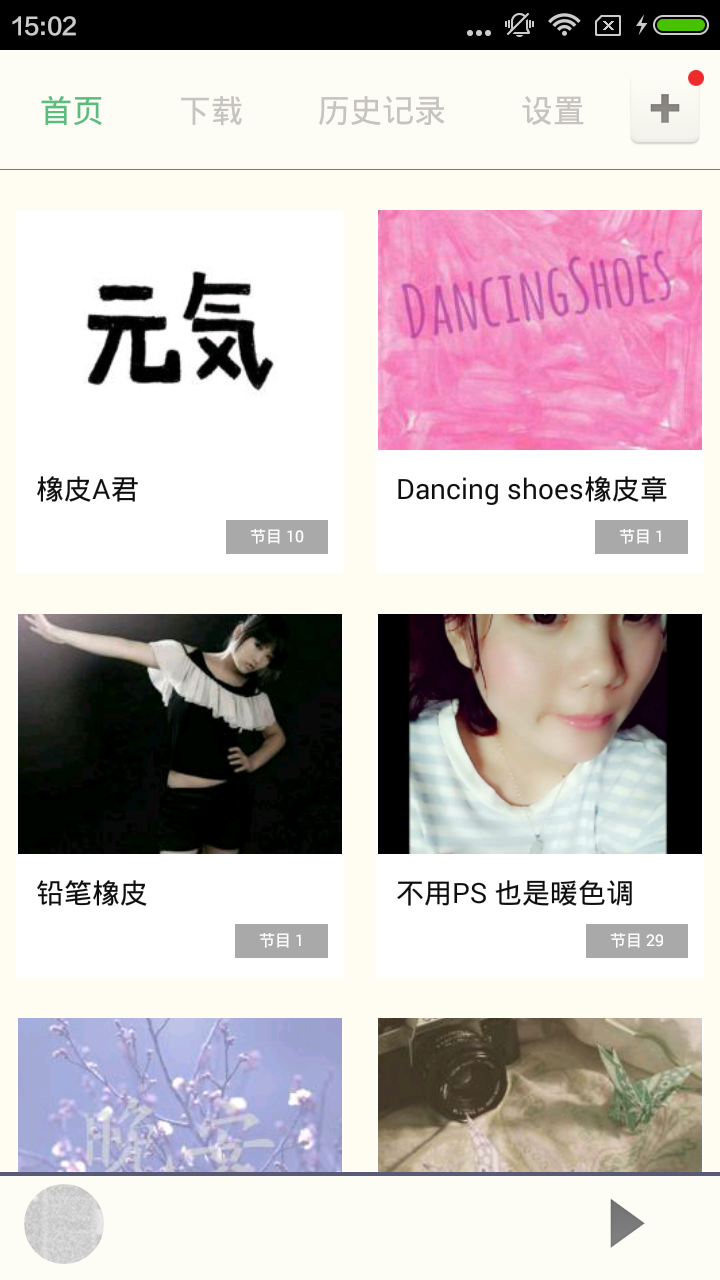Start playback with the play button
The width and height of the screenshot is (720, 1280).
tap(627, 1224)
